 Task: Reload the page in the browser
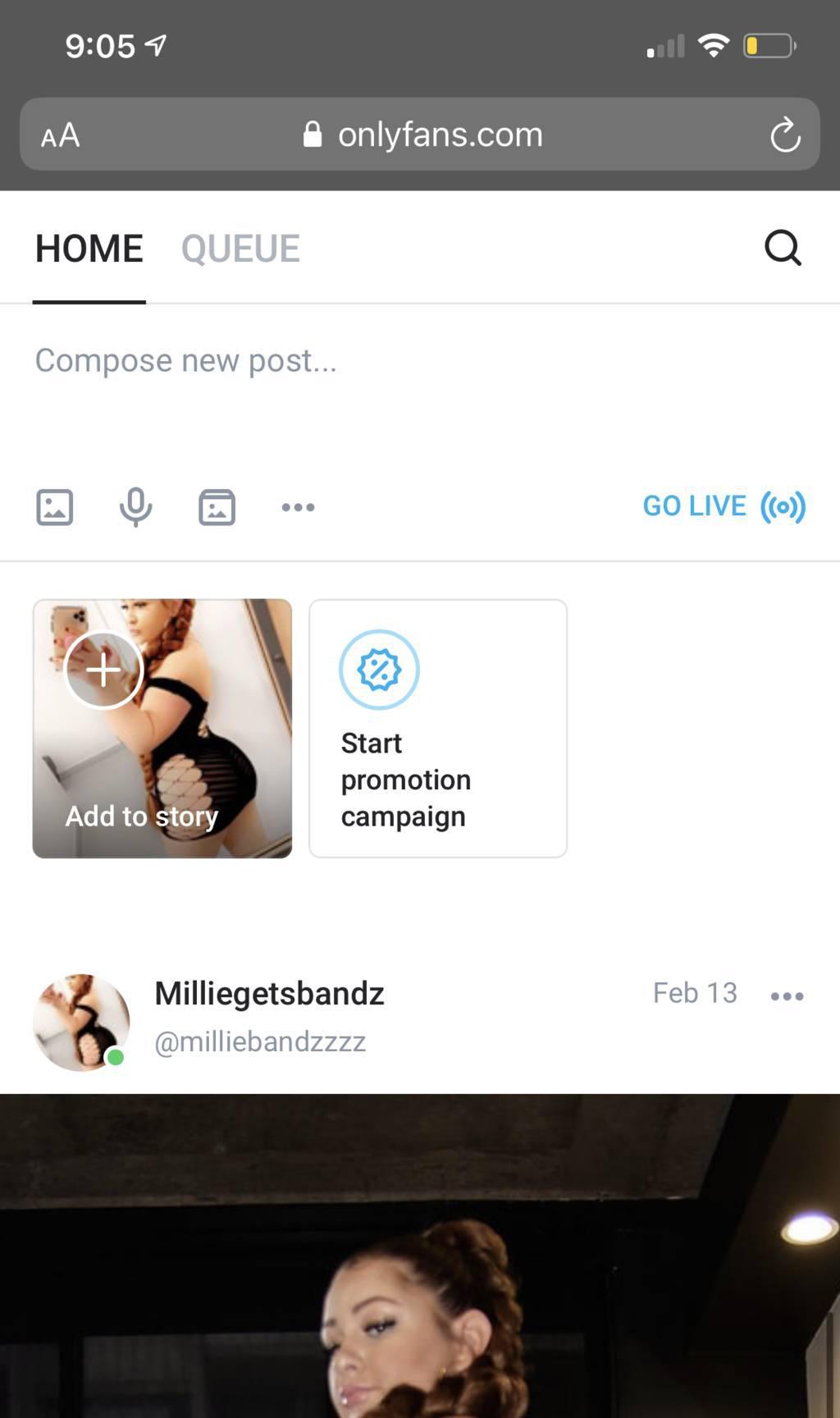(x=785, y=135)
